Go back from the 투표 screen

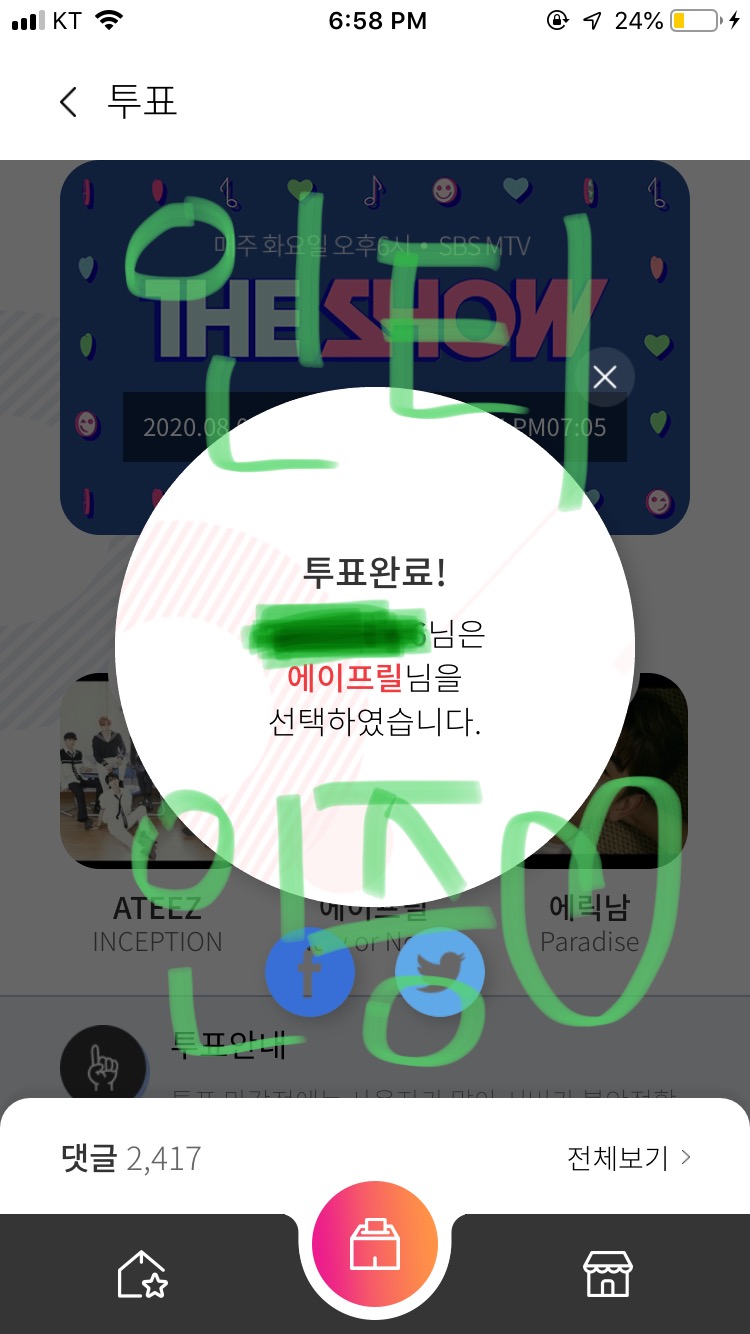(x=68, y=102)
